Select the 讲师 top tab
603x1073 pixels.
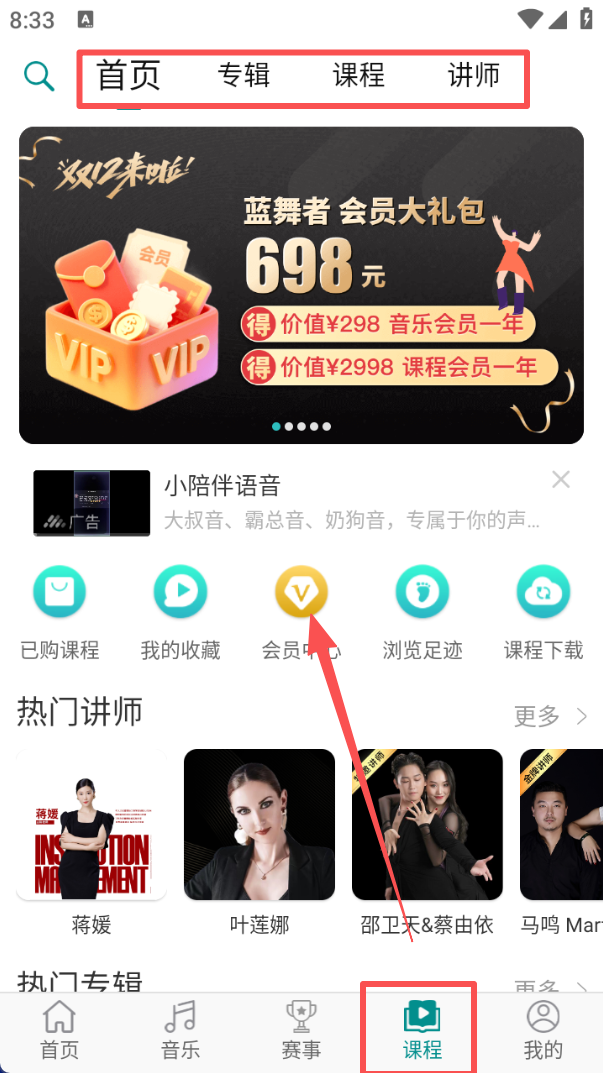click(473, 75)
